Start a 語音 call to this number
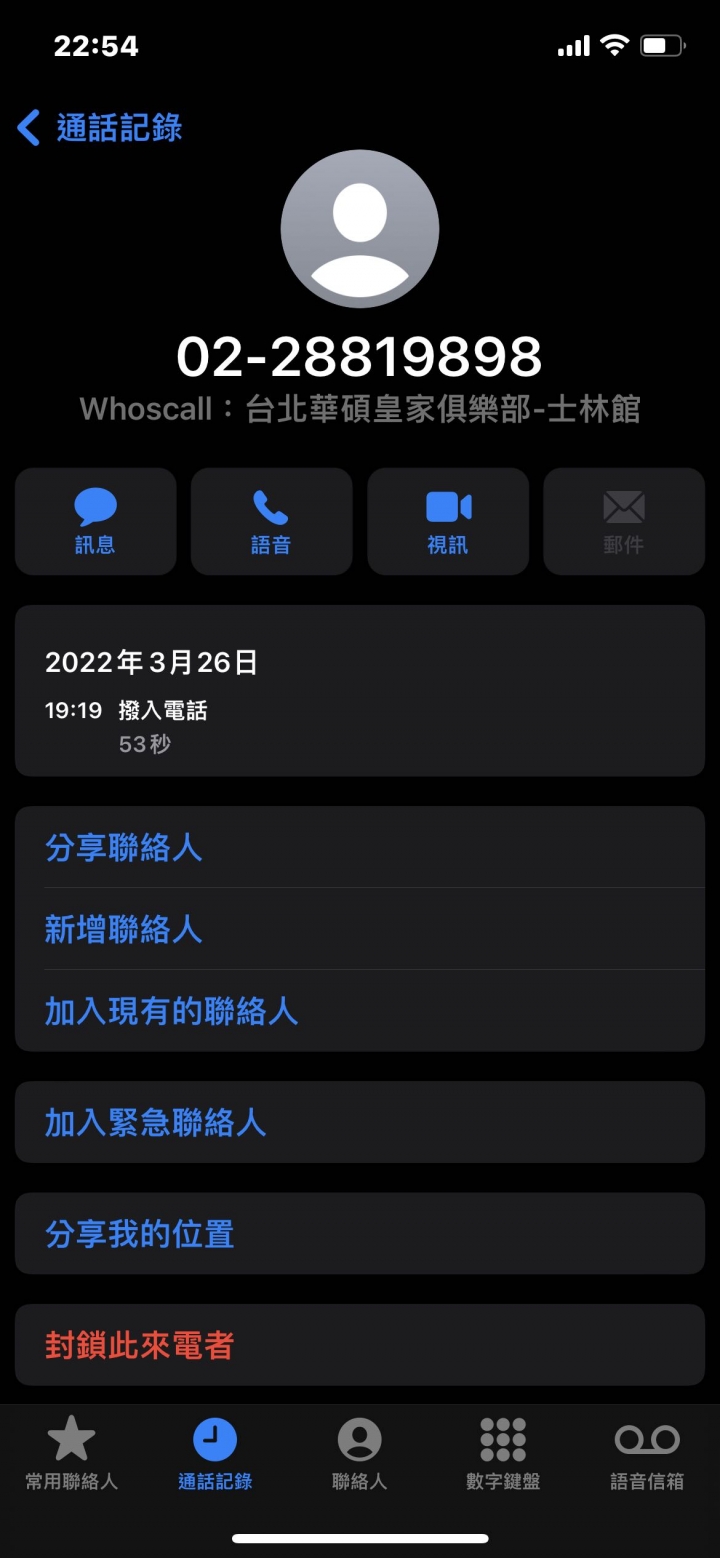Screen dimensions: 720x1558 [272, 521]
